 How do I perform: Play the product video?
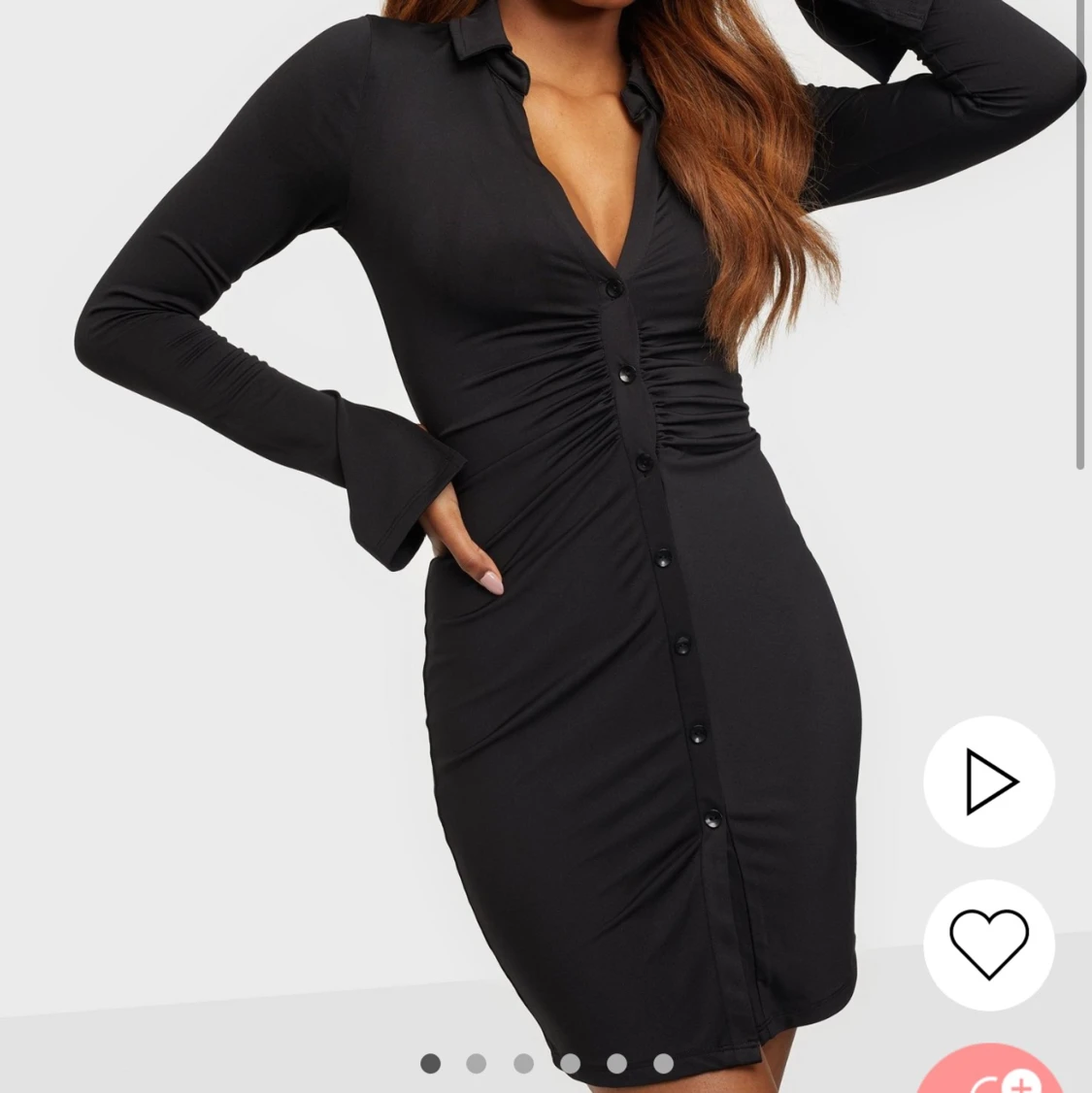pos(988,781)
